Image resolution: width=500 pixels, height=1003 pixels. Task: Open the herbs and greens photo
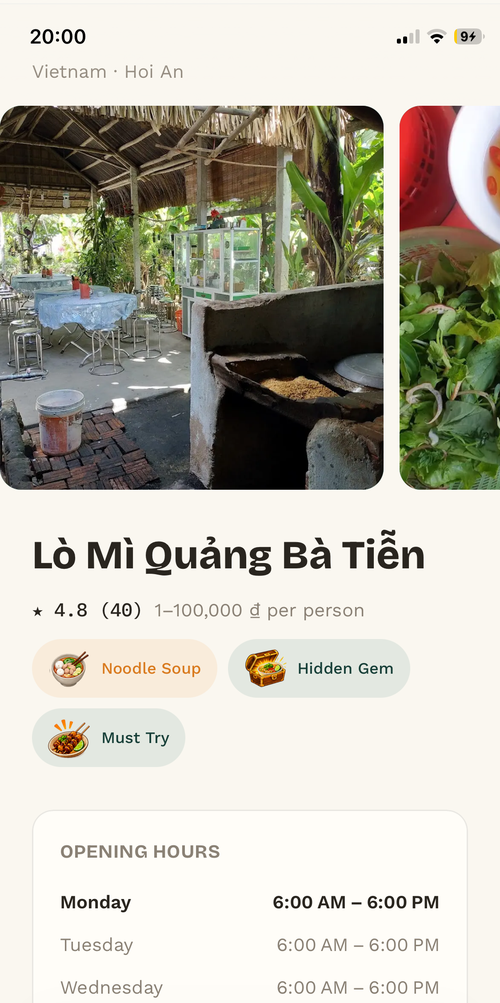tap(450, 297)
